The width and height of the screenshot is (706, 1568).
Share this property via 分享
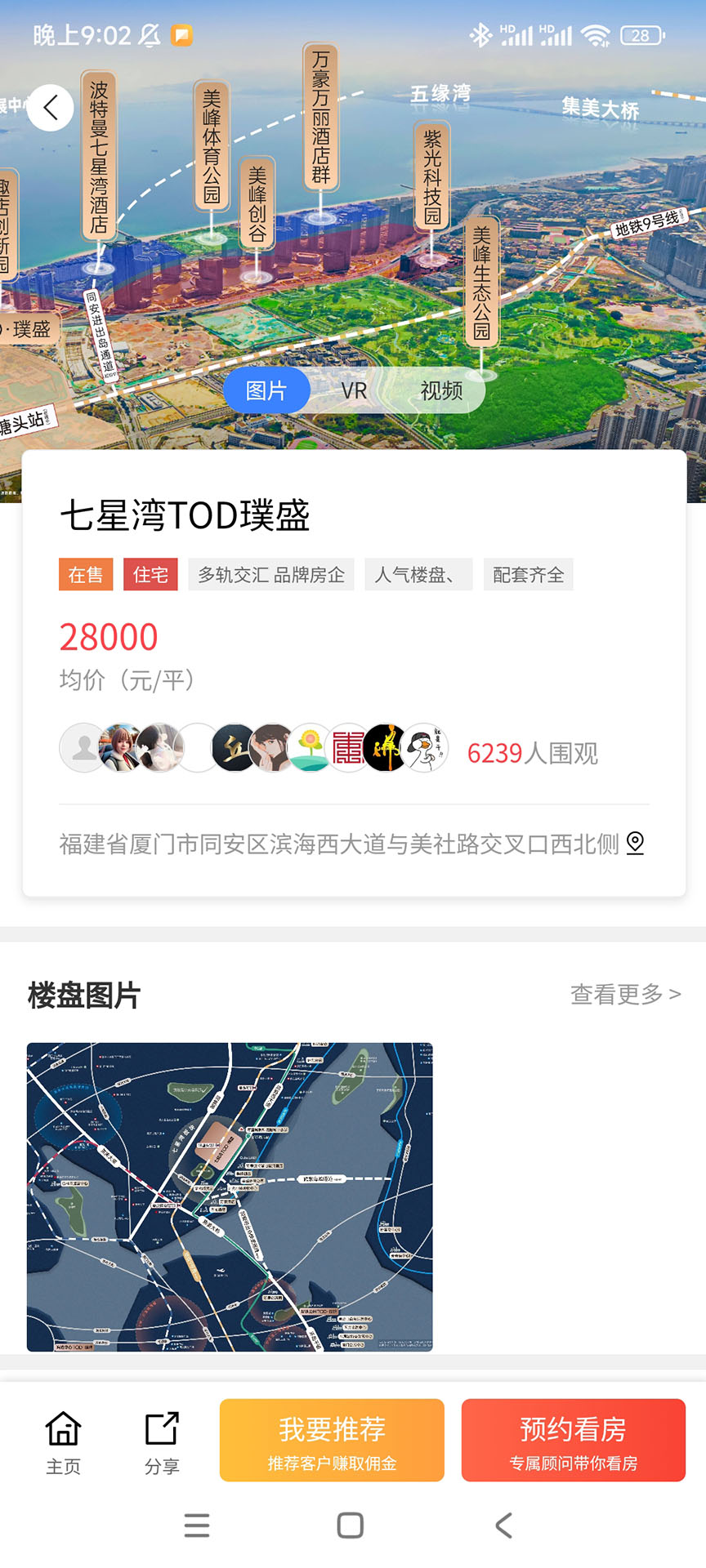tap(162, 1443)
